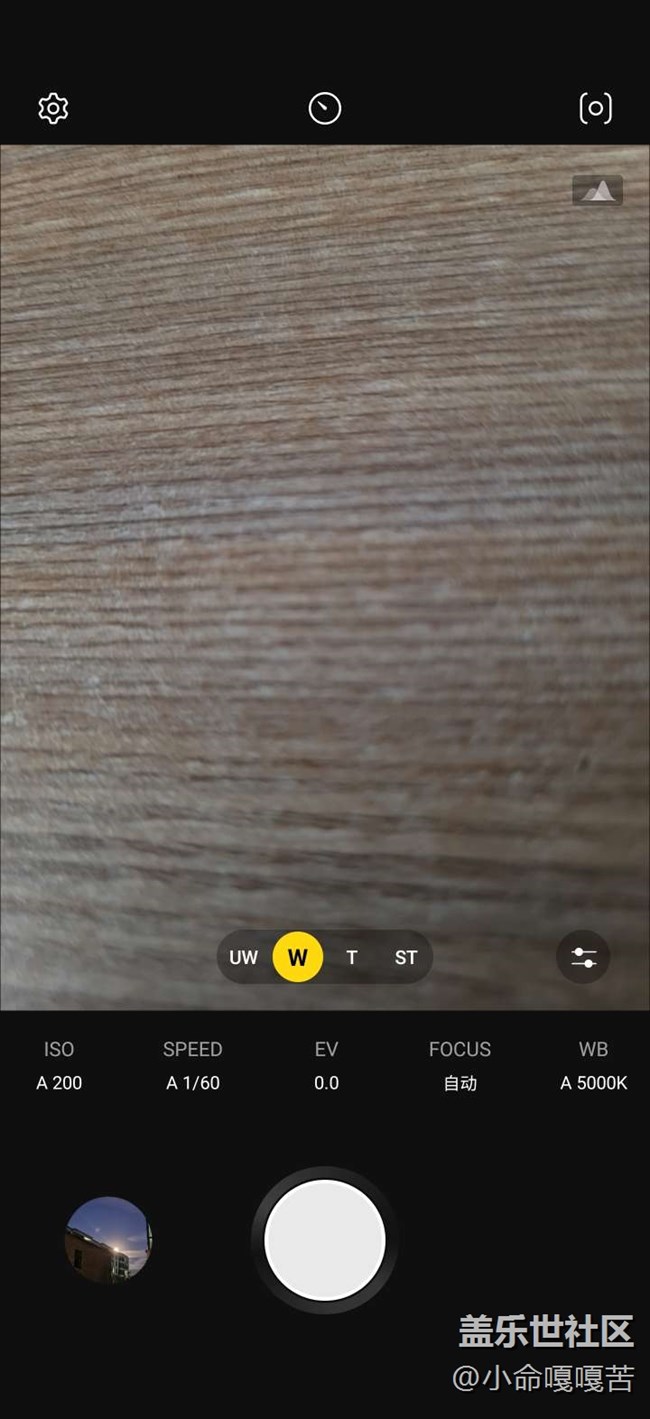Adjust the ISO setting
The width and height of the screenshot is (650, 1419).
point(59,1066)
